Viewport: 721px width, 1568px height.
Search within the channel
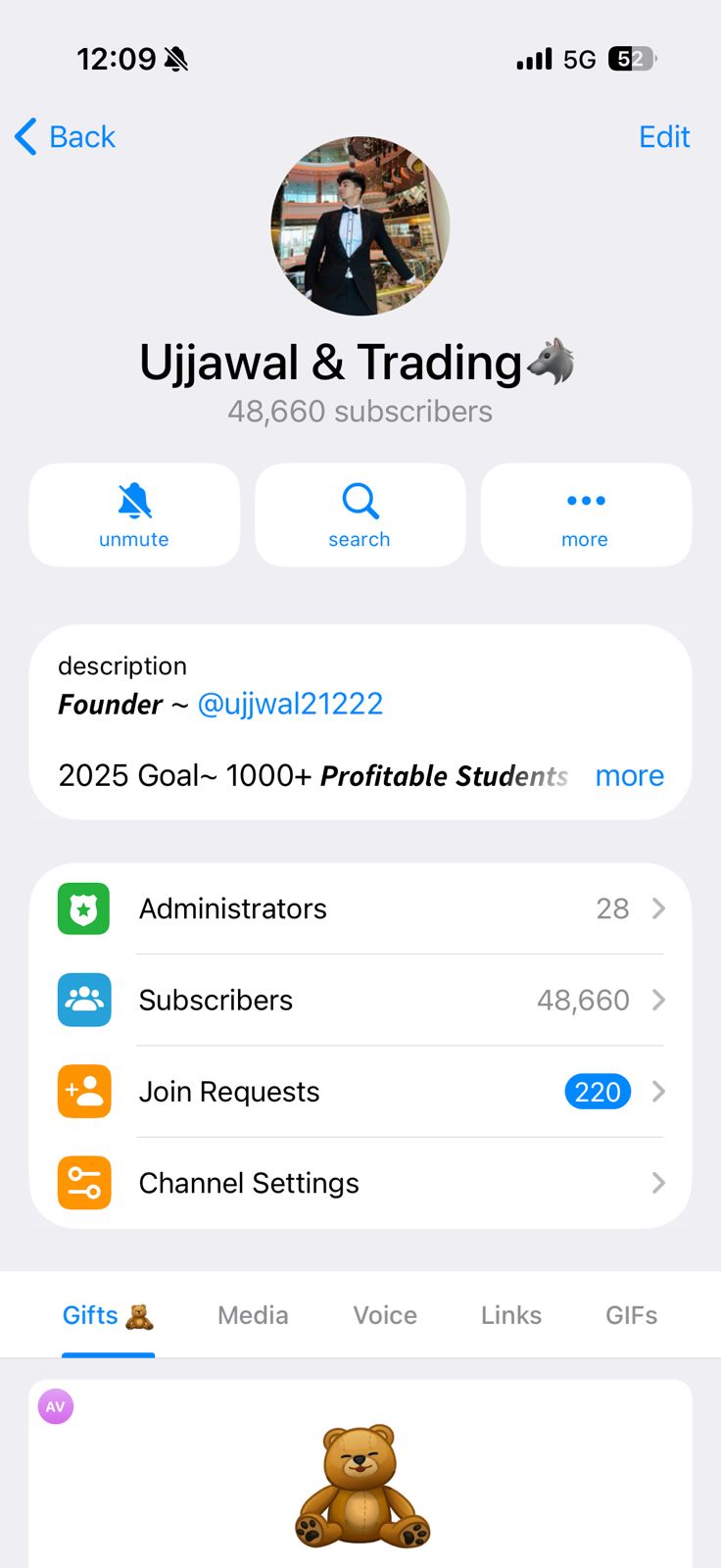360,515
